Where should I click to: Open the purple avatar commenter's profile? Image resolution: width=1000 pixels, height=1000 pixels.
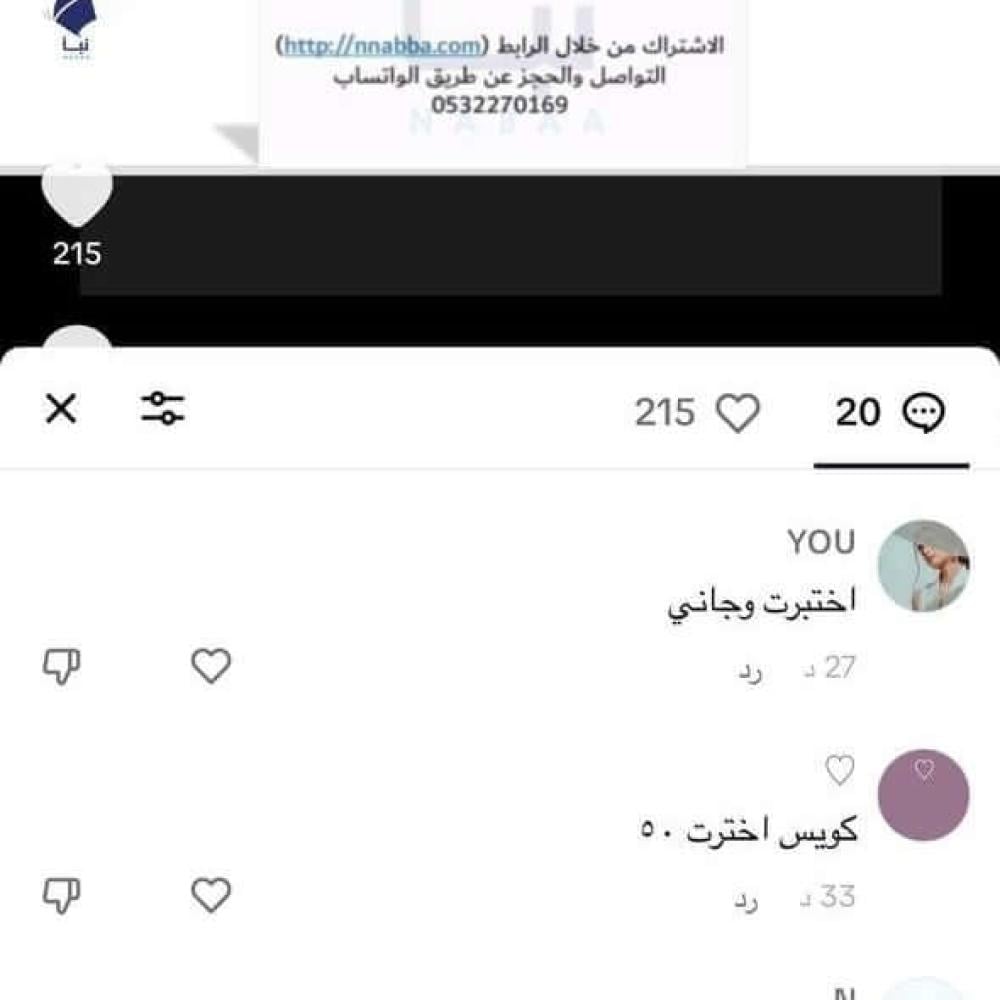(922, 795)
